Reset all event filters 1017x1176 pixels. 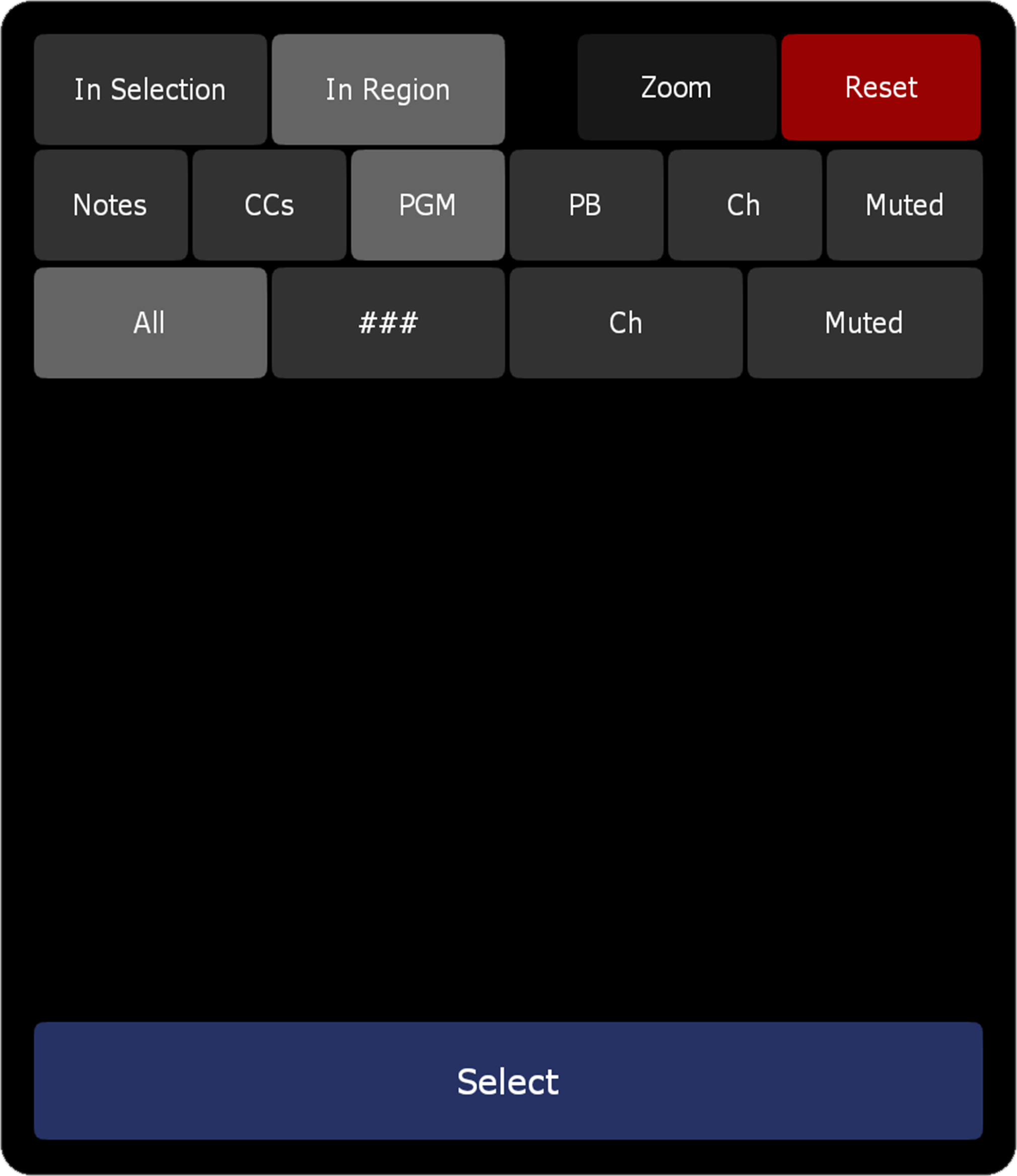(880, 87)
